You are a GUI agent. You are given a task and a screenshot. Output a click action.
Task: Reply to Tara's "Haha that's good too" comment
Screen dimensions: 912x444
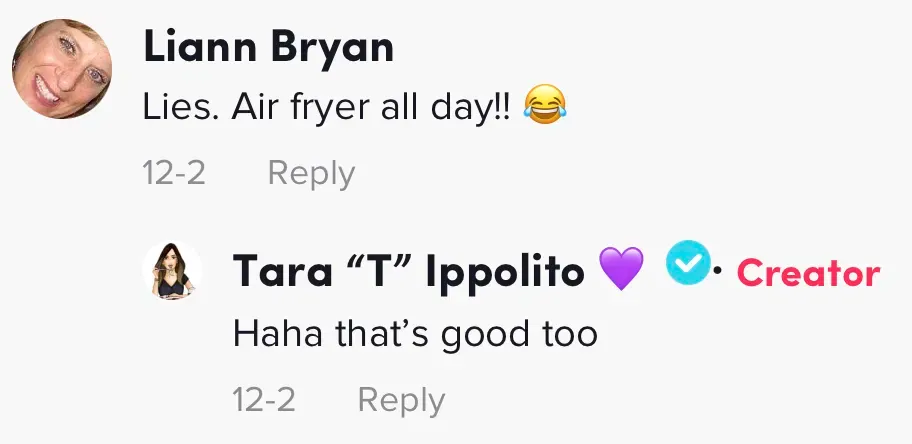point(400,401)
